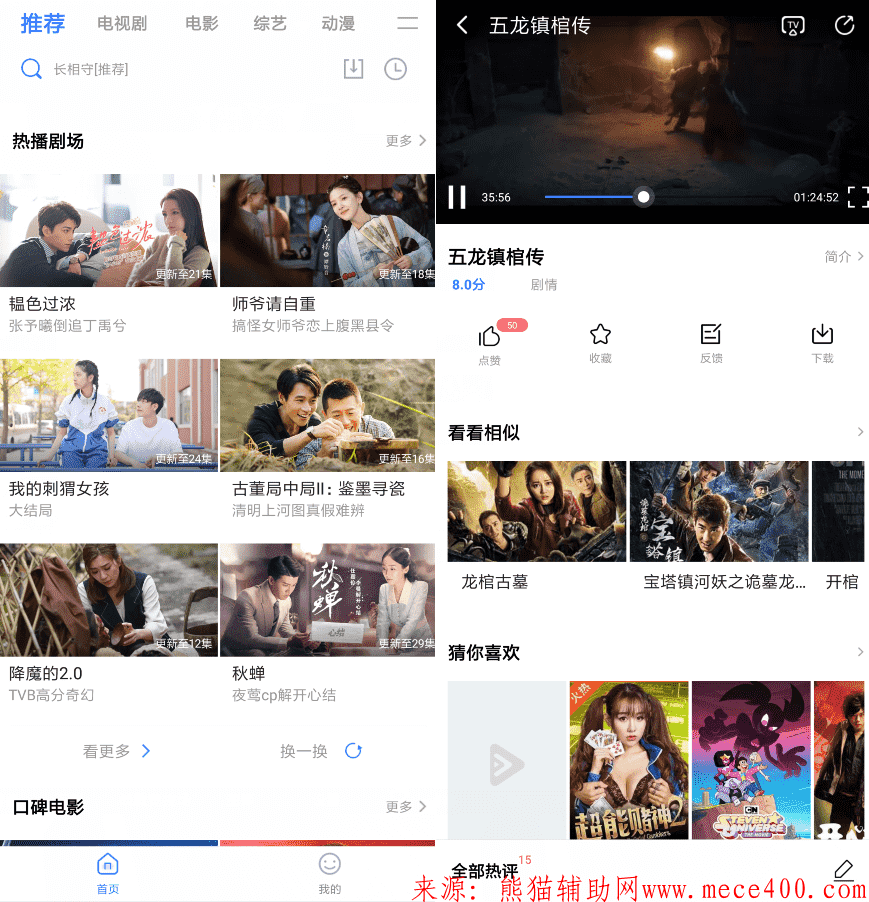Screen dimensions: 869x902
Task: Switch to the 电视剧 tab
Action: [x=122, y=23]
